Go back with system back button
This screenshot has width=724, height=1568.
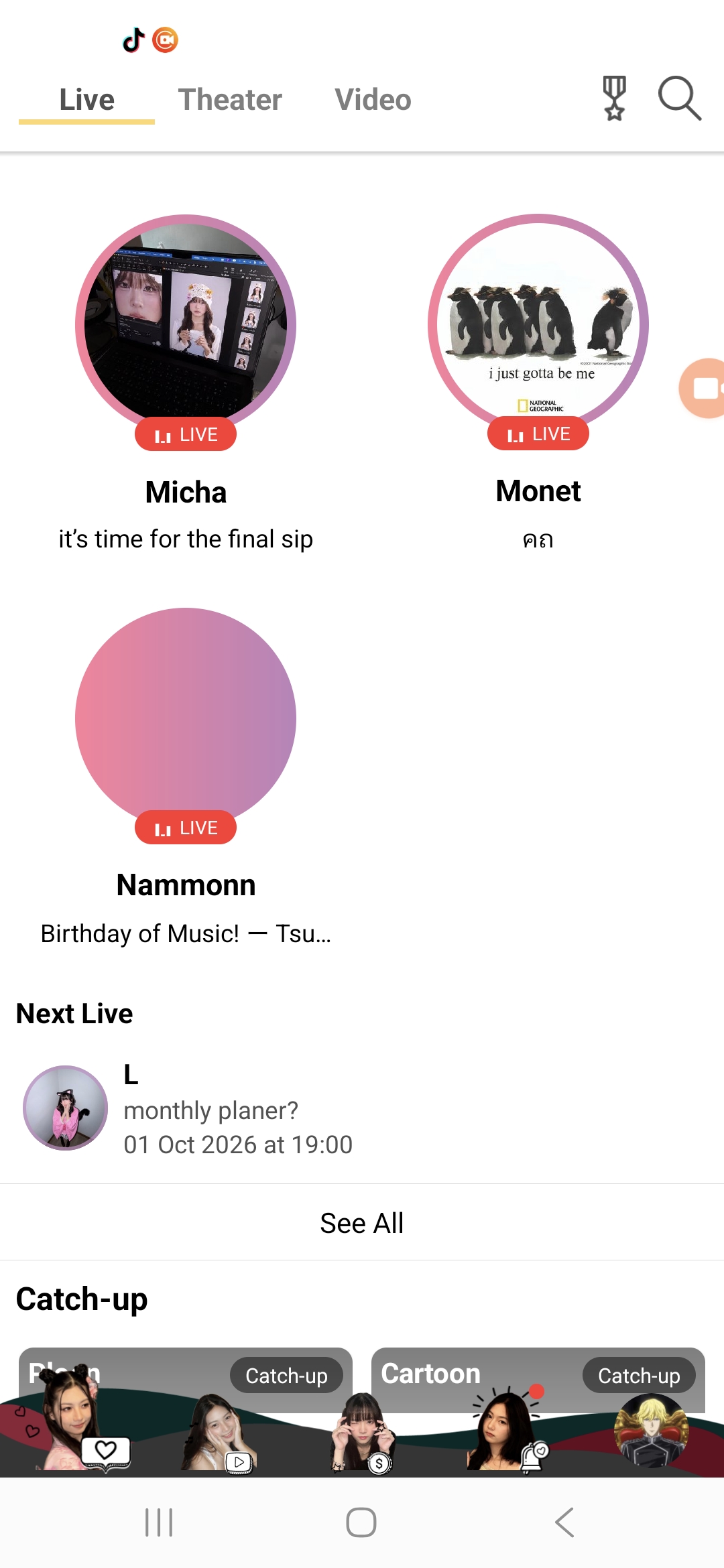click(564, 1522)
